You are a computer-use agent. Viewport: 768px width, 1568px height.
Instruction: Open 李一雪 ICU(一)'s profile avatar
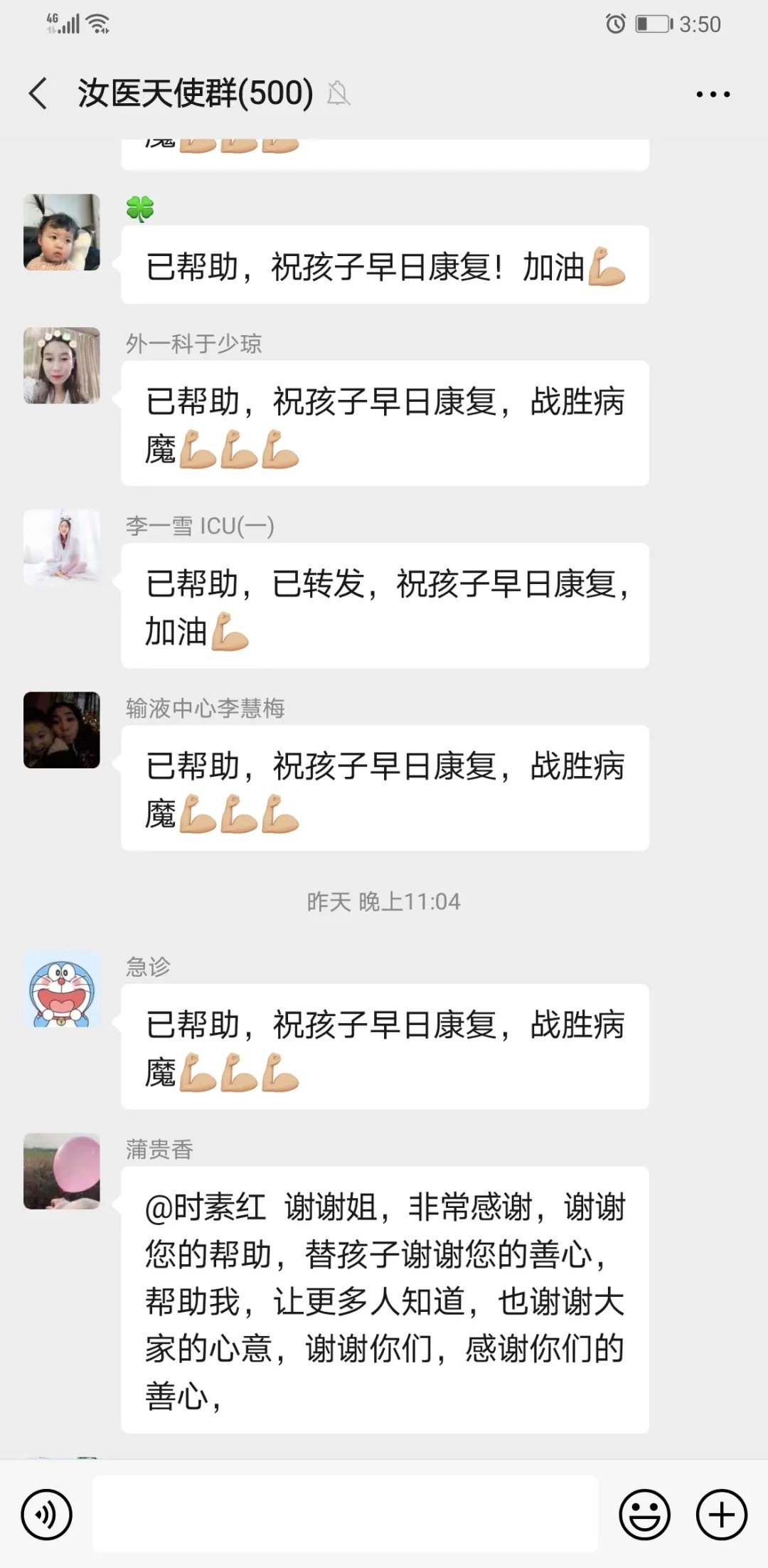[x=62, y=548]
